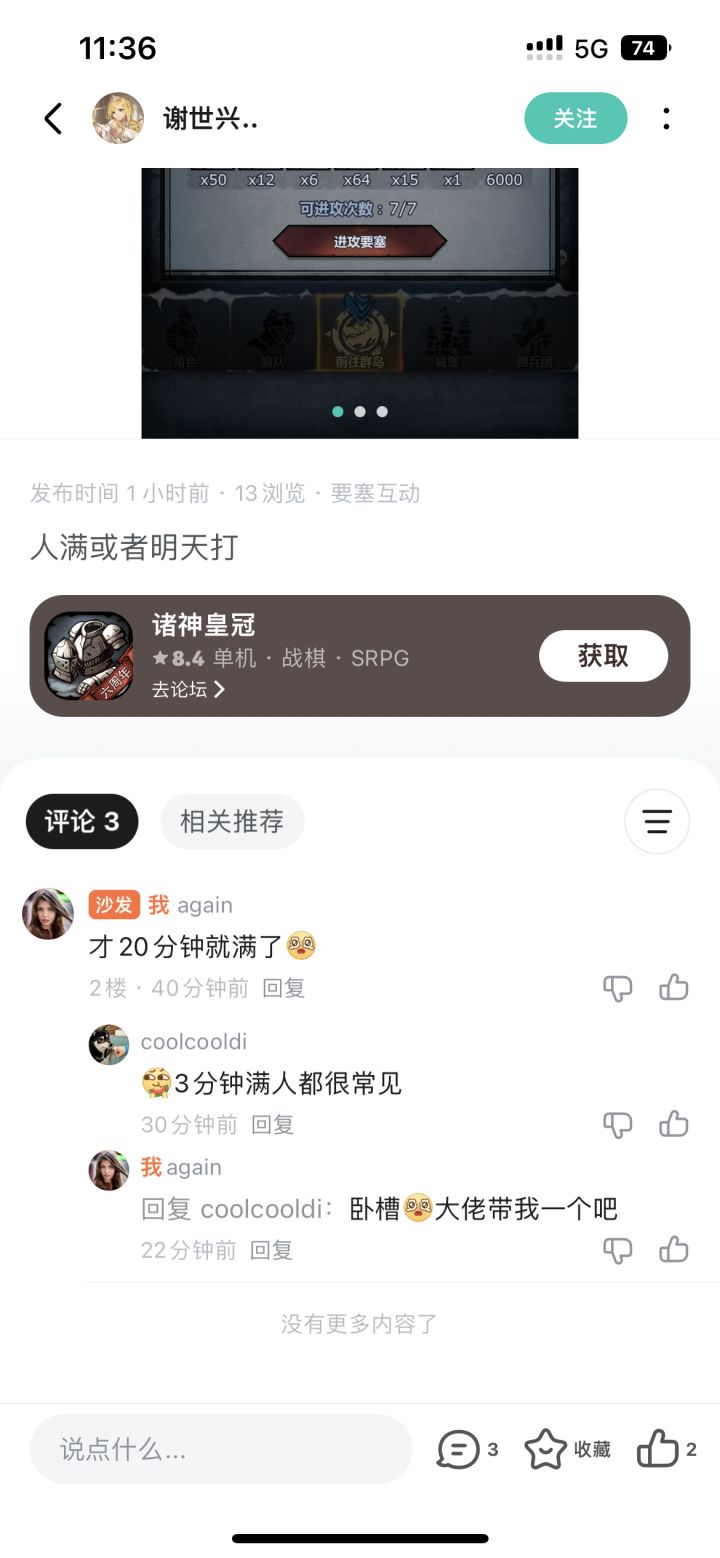This screenshot has width=720, height=1558.
Task: Follow the author with the 关注 button
Action: point(575,118)
